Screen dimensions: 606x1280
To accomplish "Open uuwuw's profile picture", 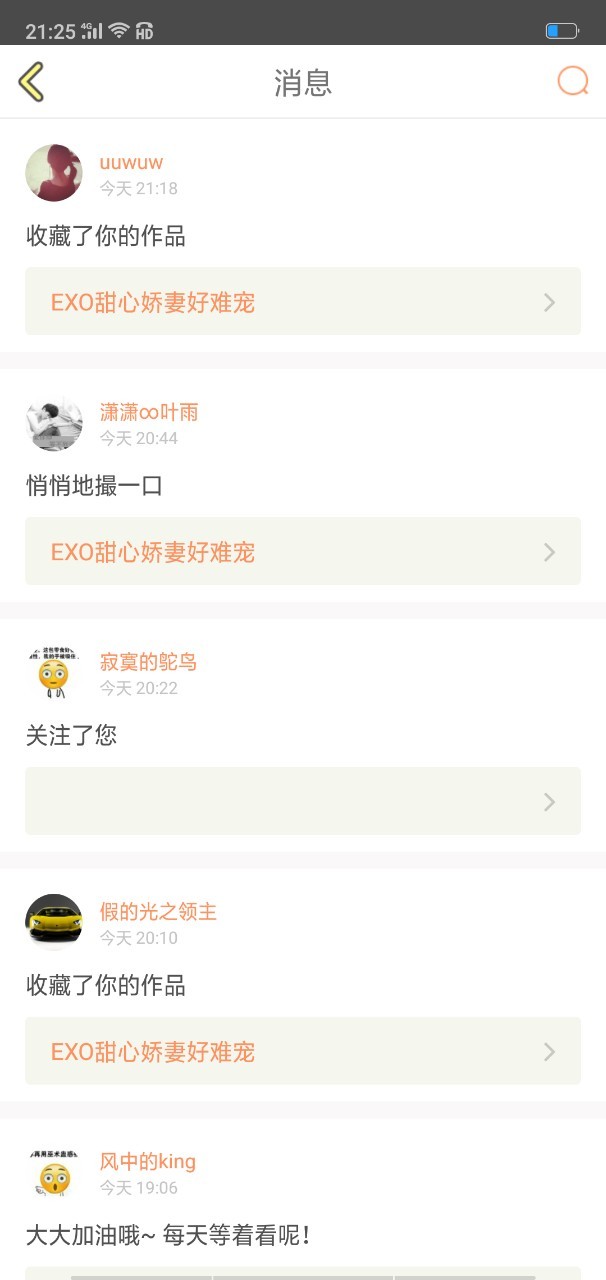I will click(x=54, y=173).
